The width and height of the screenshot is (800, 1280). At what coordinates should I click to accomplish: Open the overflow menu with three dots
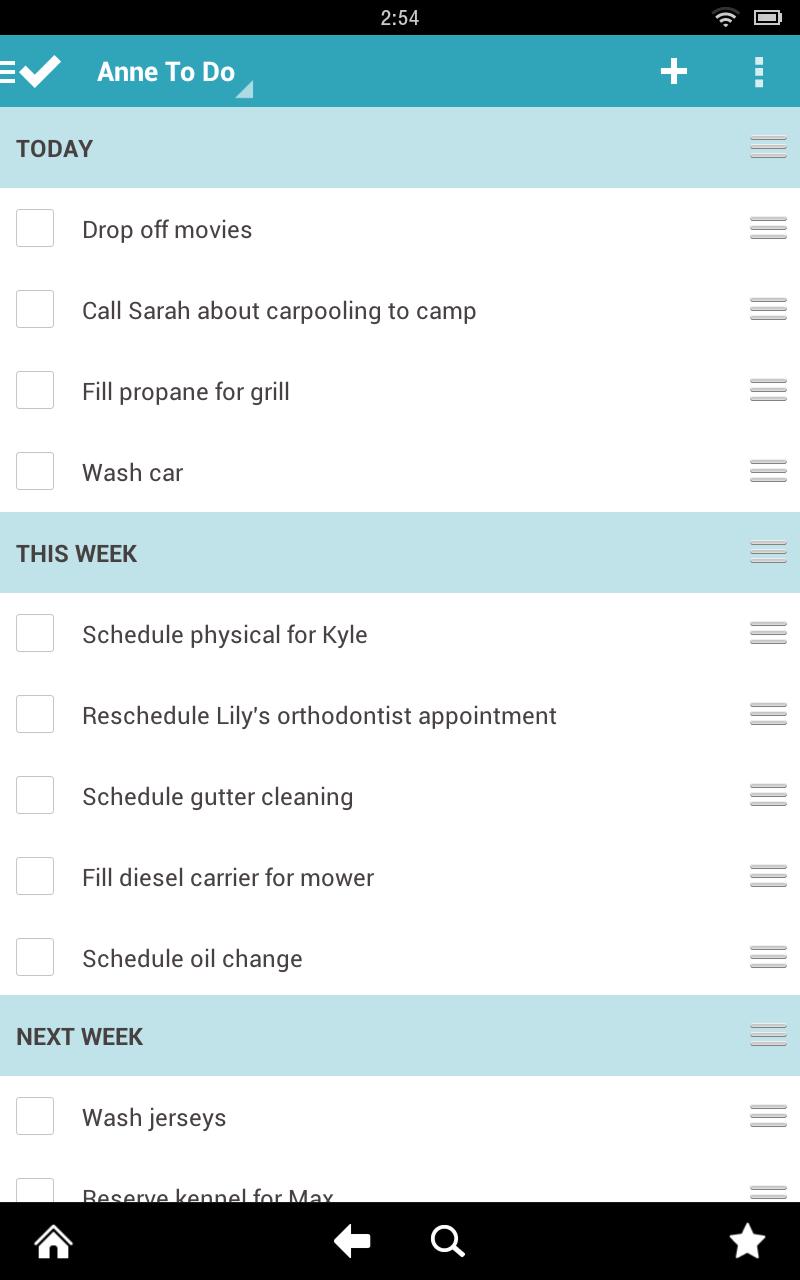click(759, 71)
